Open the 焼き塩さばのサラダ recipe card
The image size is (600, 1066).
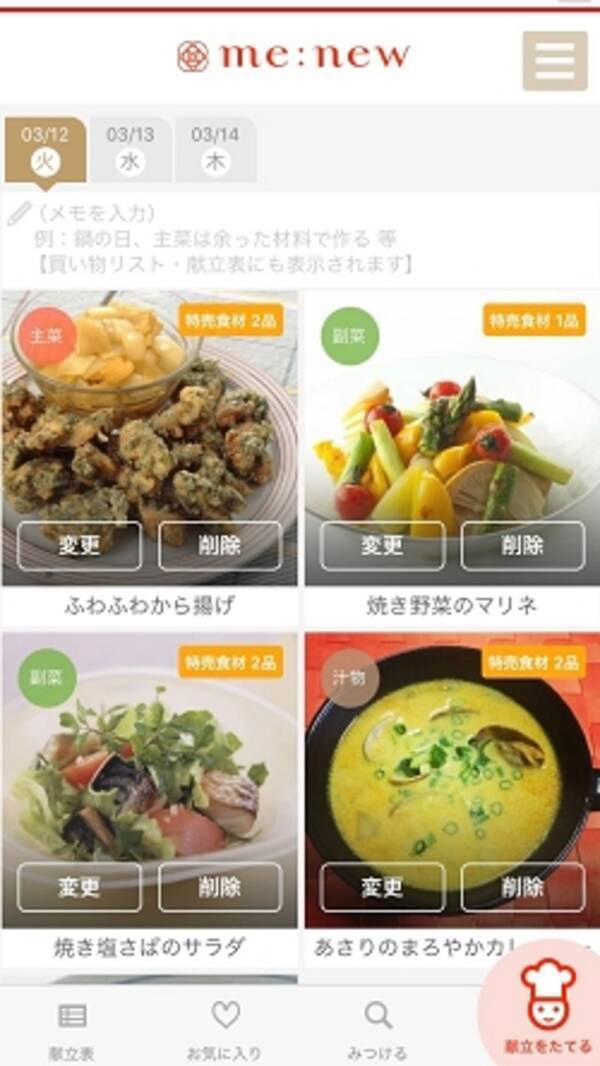tap(150, 770)
